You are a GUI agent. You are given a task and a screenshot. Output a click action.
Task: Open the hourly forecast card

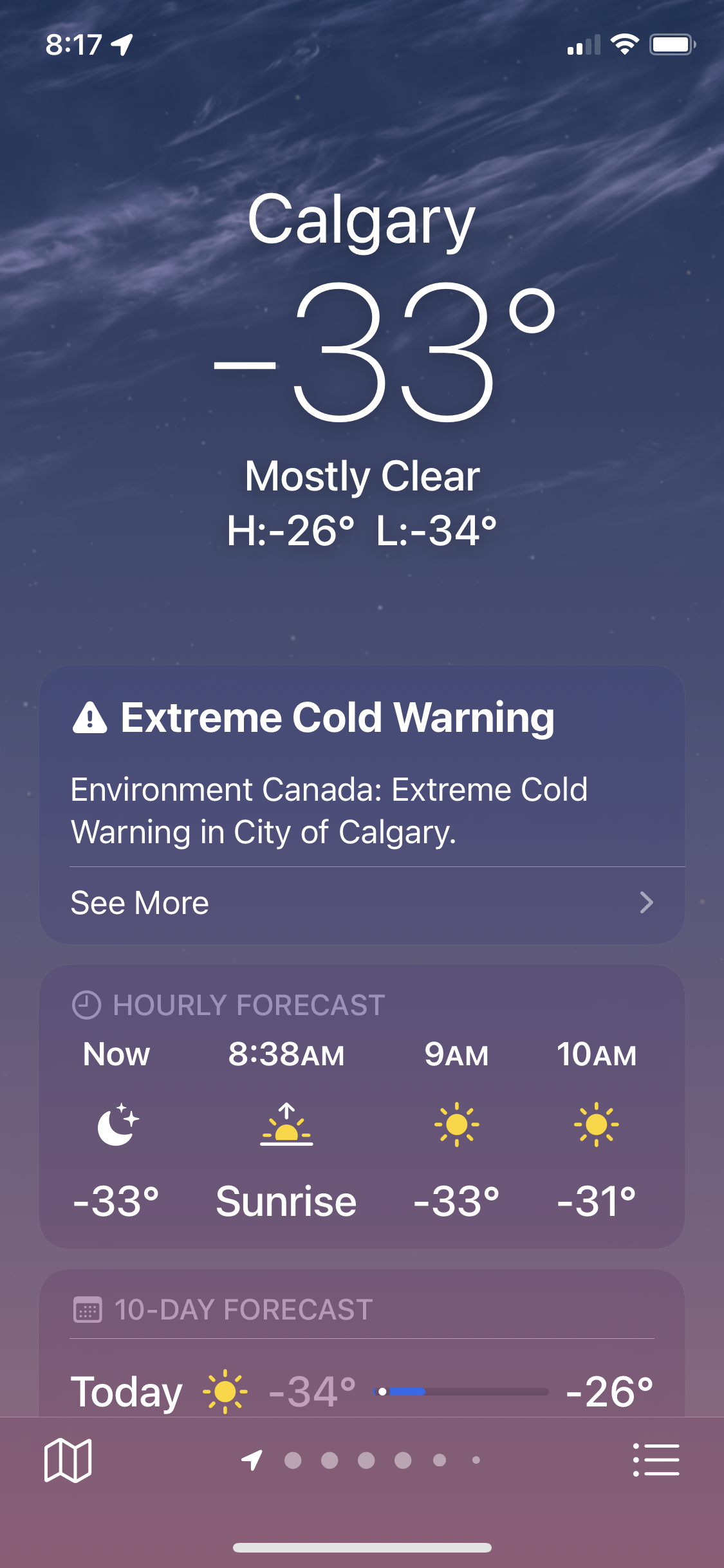[x=362, y=1106]
